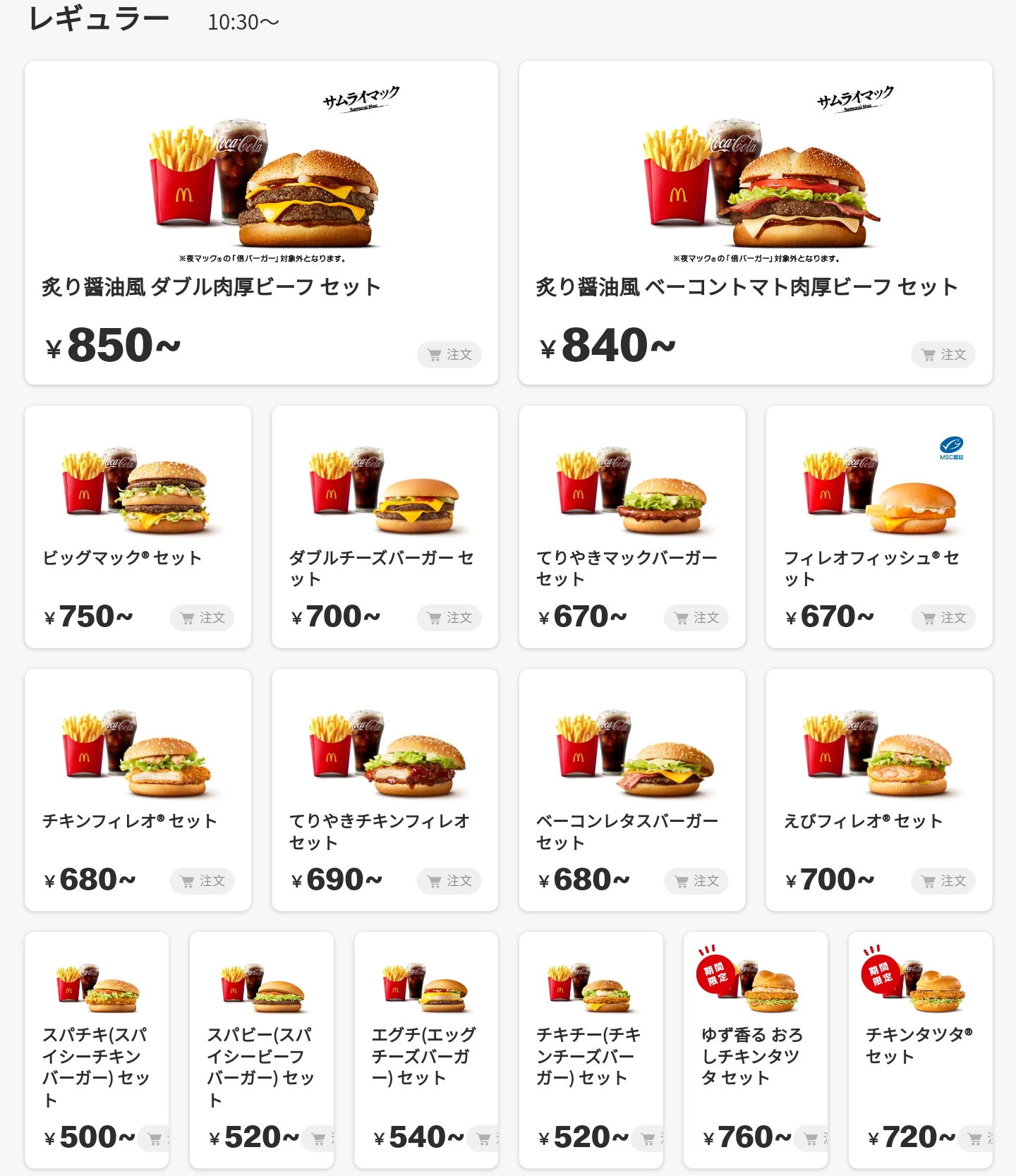This screenshot has height=1176, width=1016.
Task: Tap 注文 for てりやきチキンフィレオ セット
Action: pos(449,881)
